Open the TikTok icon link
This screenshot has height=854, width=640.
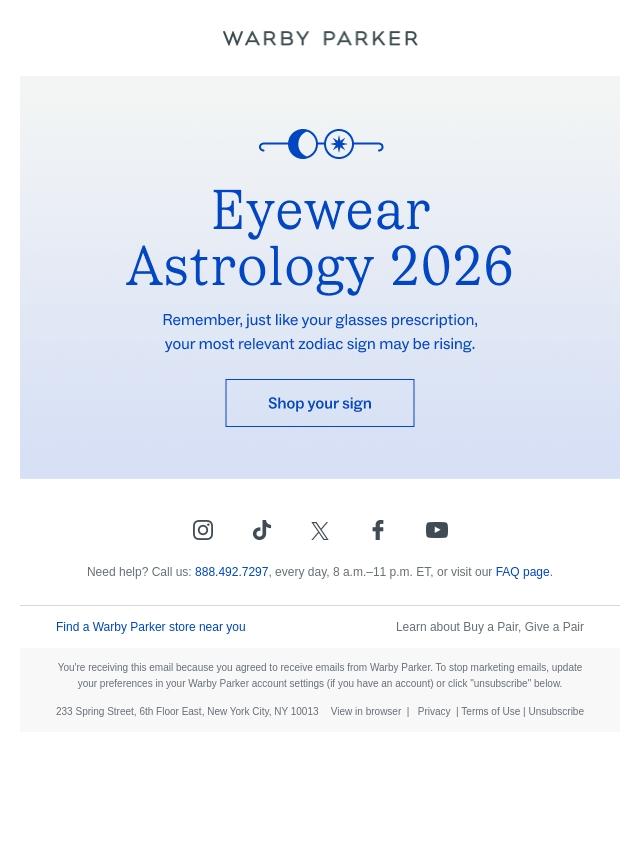point(261,530)
